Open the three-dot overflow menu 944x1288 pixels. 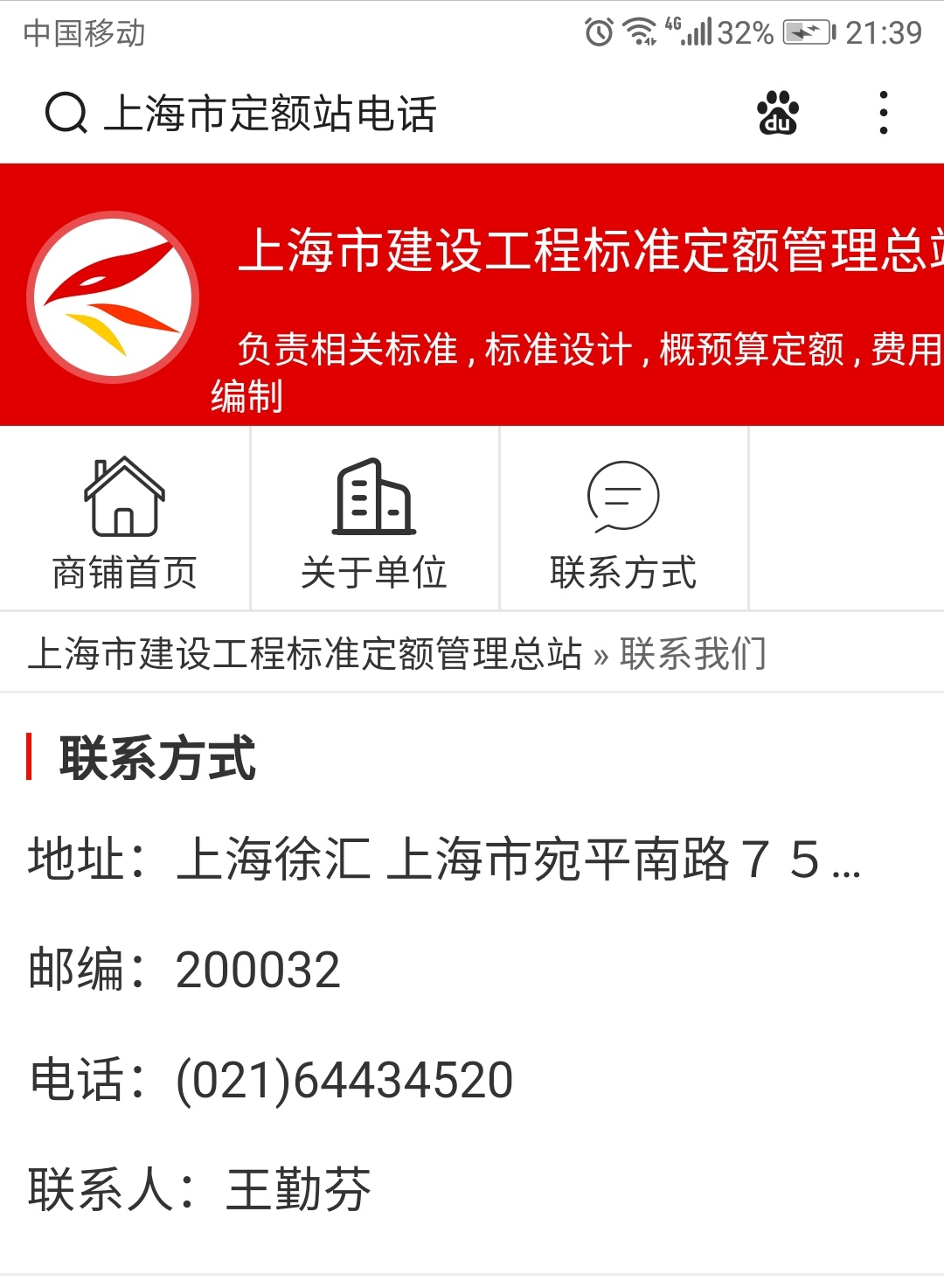pos(884,114)
